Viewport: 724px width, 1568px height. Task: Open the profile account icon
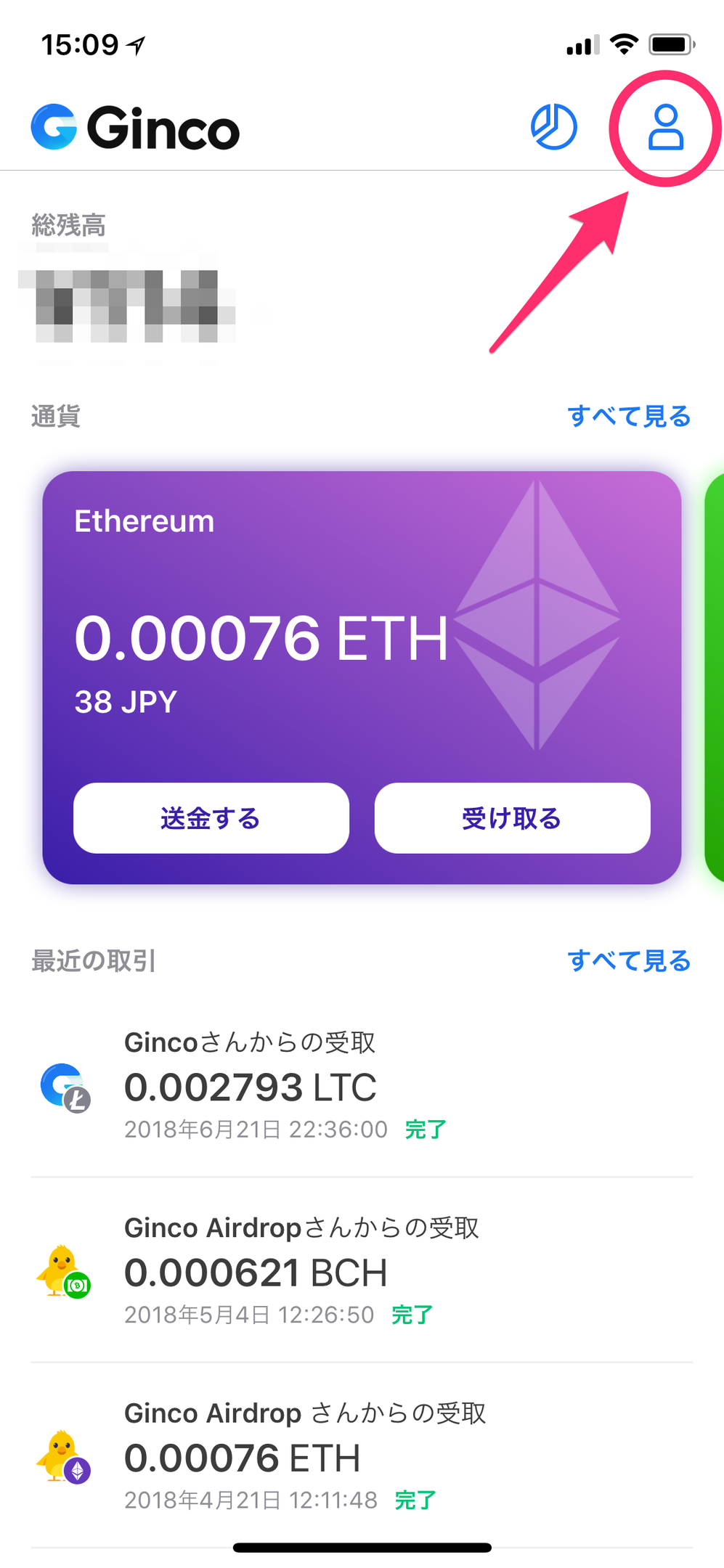[665, 127]
